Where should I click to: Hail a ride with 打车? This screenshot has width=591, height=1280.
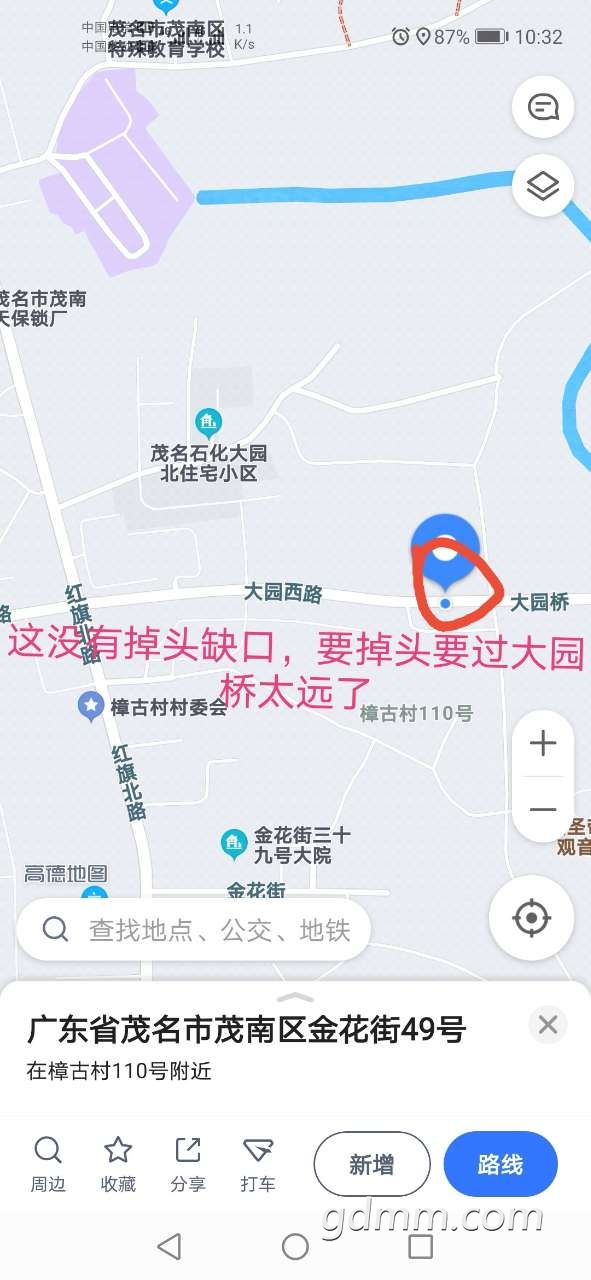coord(258,1165)
